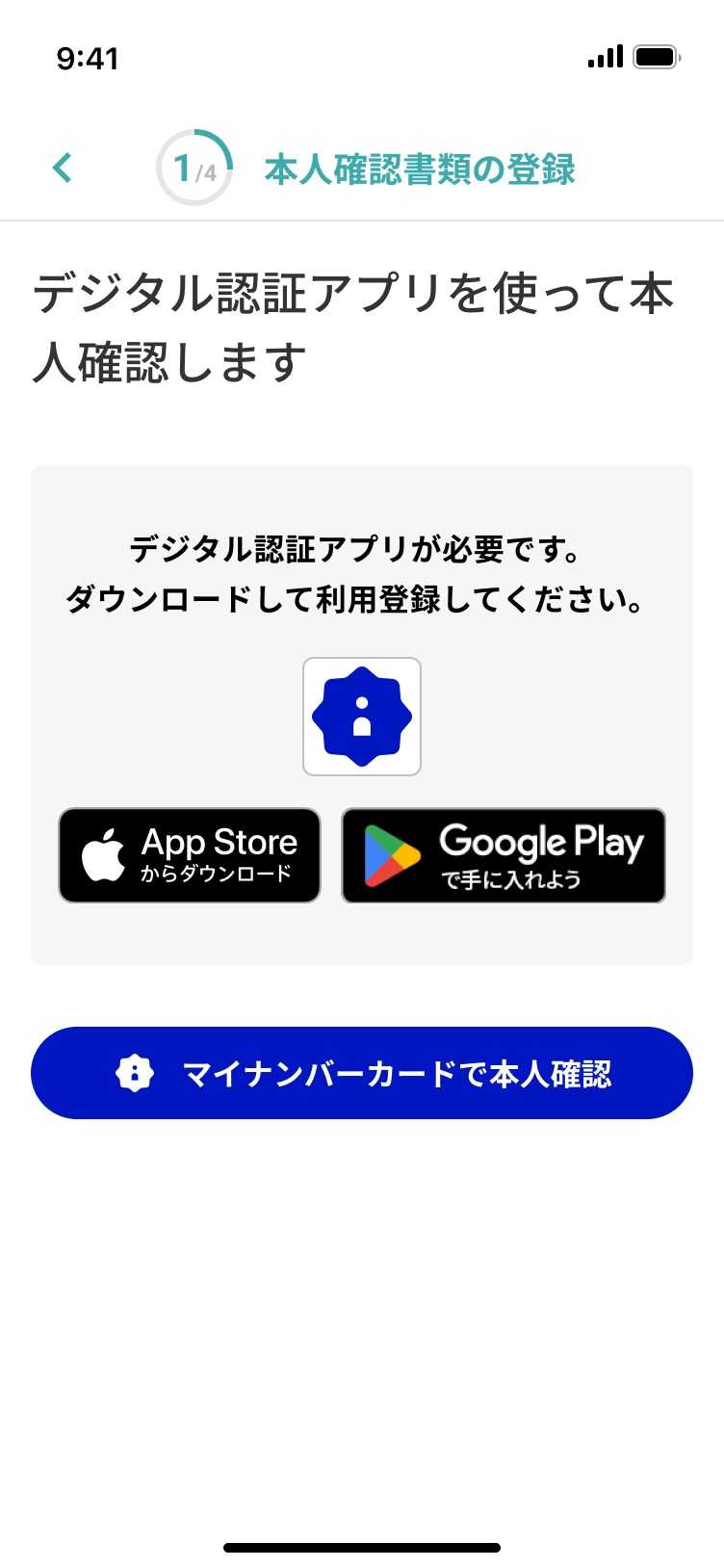
Task: Tap the badge icon inside the blue button
Action: point(135,1073)
